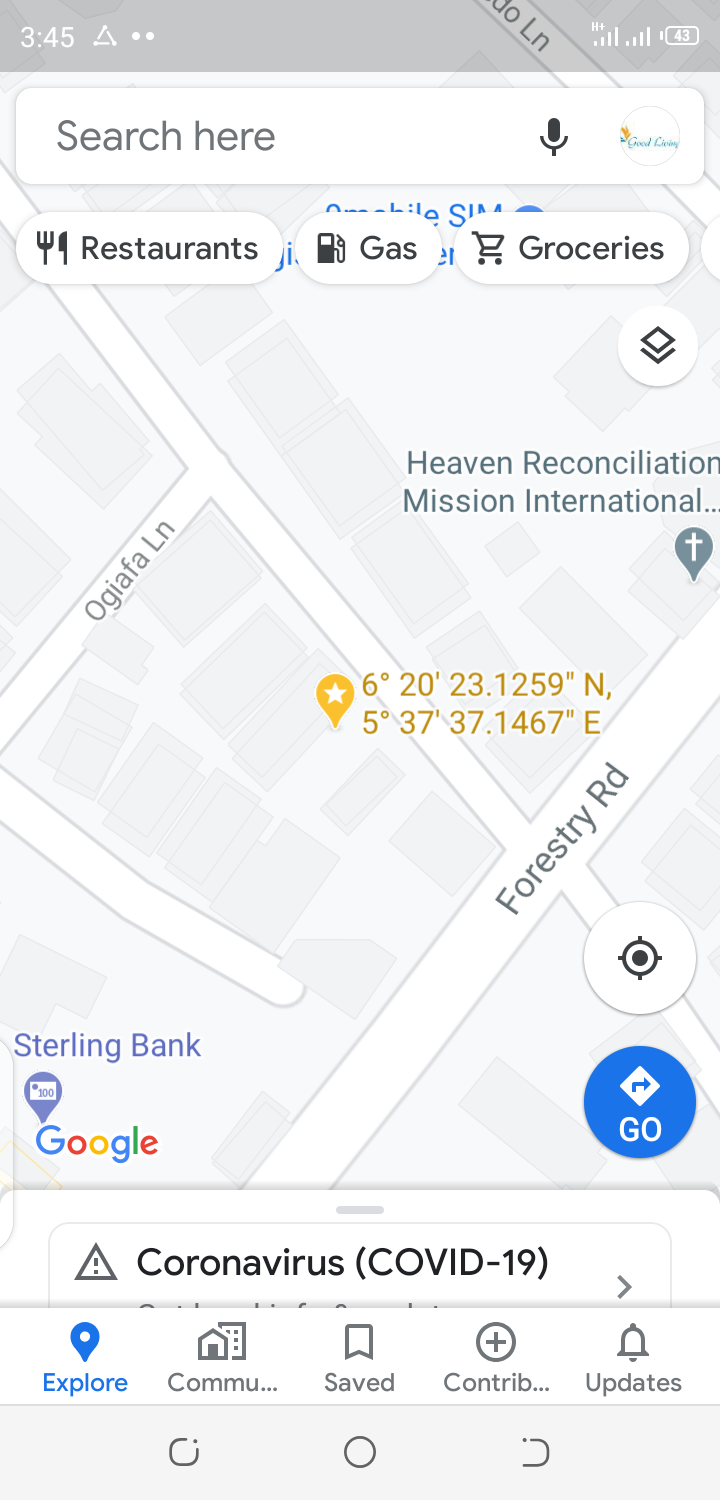Screen dimensions: 720x1500
Task: Select the Groceries chip
Action: (x=571, y=248)
